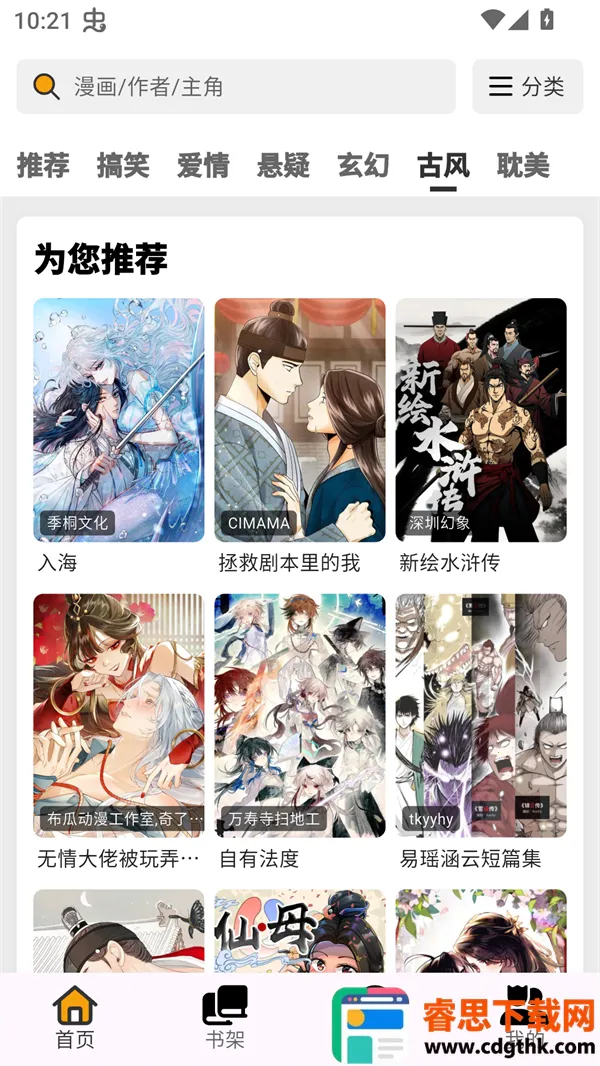The width and height of the screenshot is (600, 1066).
Task: Go to the 悬疑 tab
Action: [x=283, y=165]
